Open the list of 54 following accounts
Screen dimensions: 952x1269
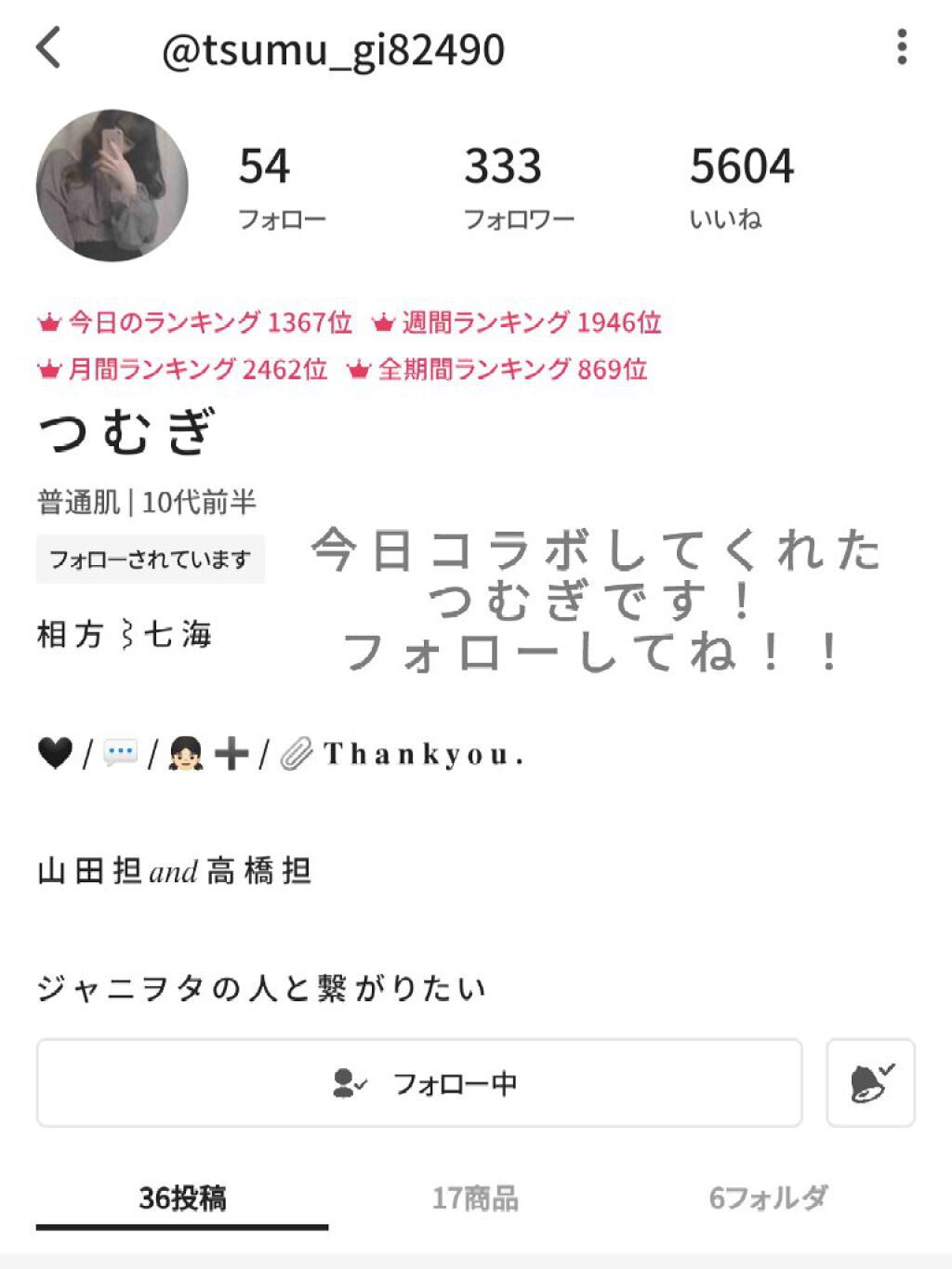pyautogui.click(x=281, y=186)
